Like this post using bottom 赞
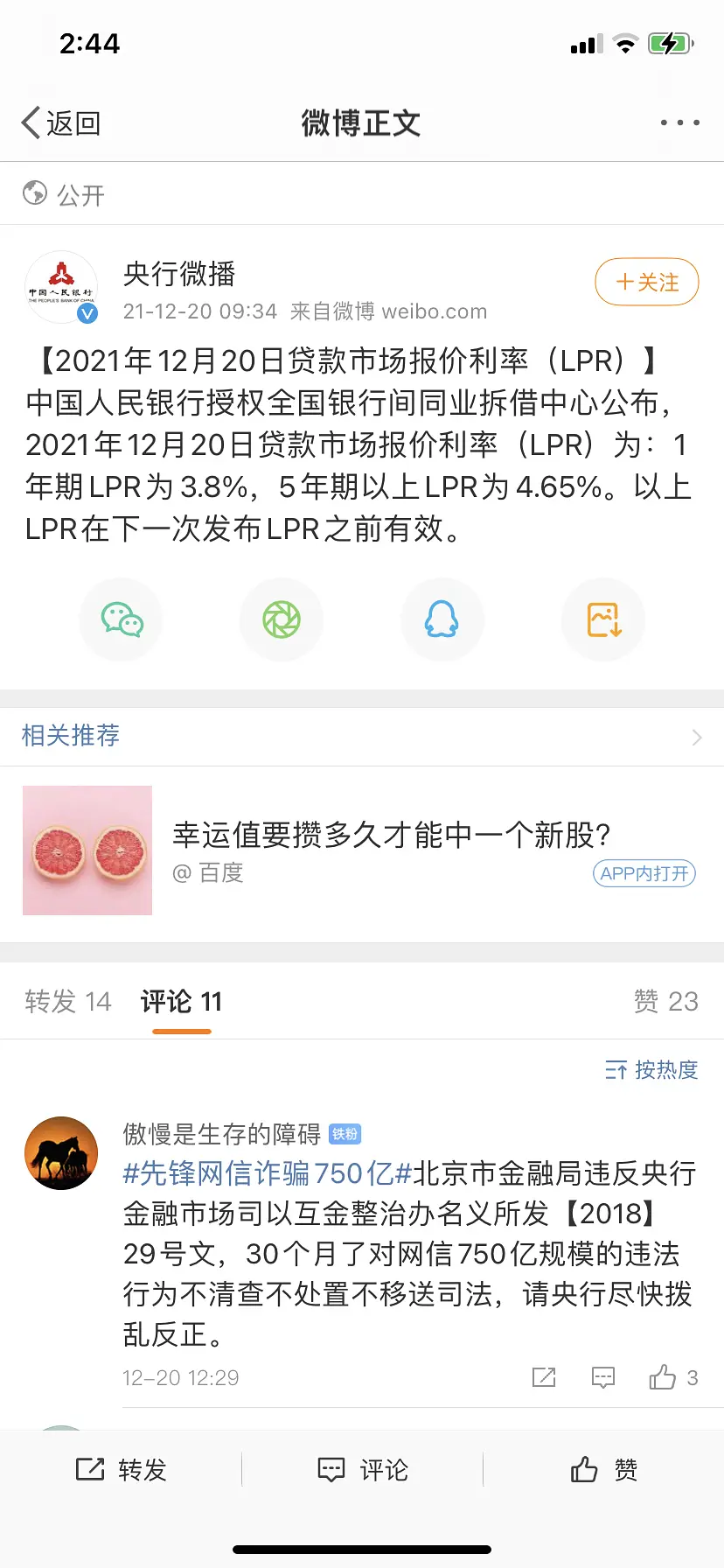The height and width of the screenshot is (1568, 724). coord(603,1469)
